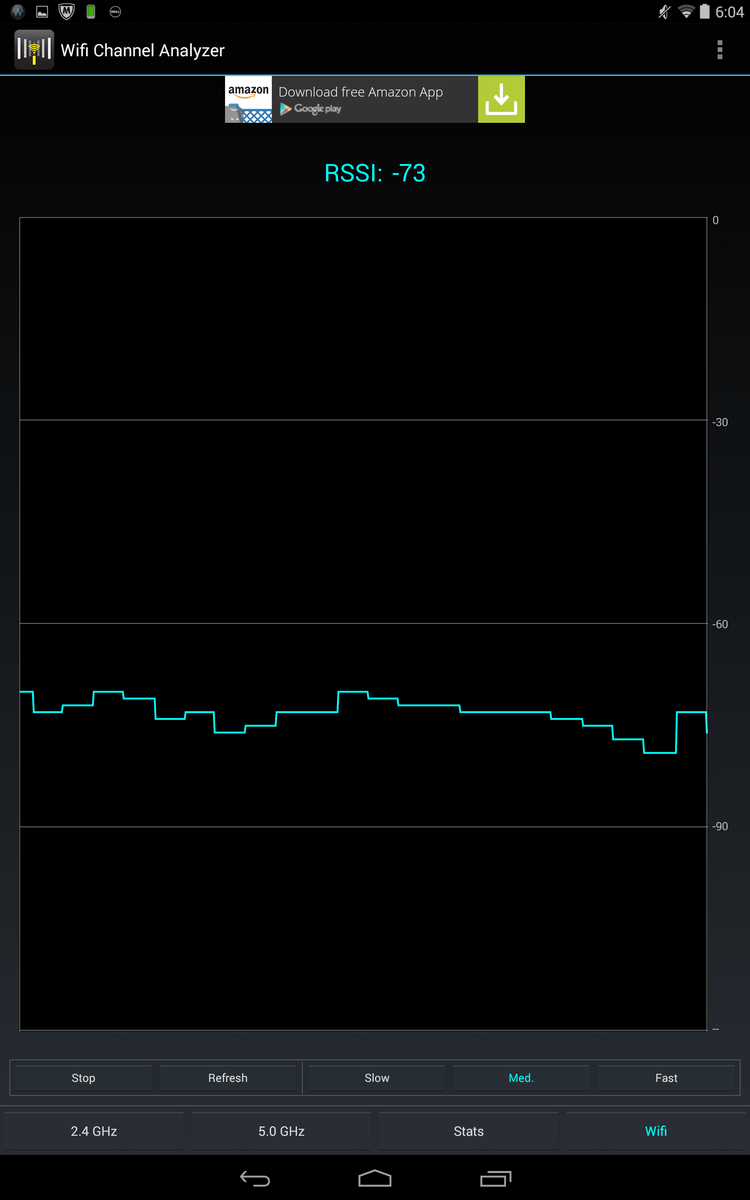Image resolution: width=750 pixels, height=1200 pixels.
Task: Open the Amazon App download ad
Action: pyautogui.click(x=375, y=100)
